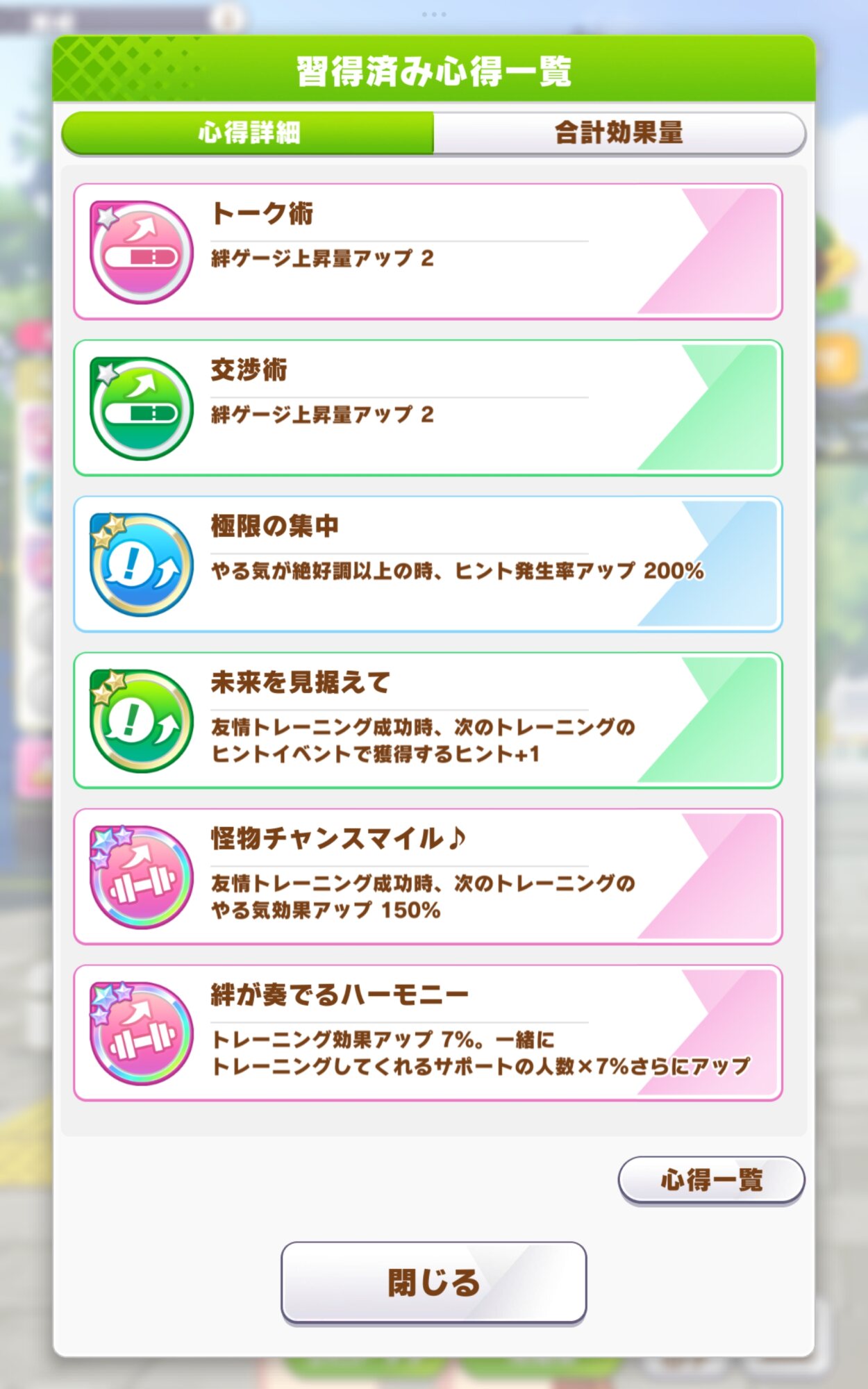Close the dialog with 閉じる

[x=433, y=1282]
